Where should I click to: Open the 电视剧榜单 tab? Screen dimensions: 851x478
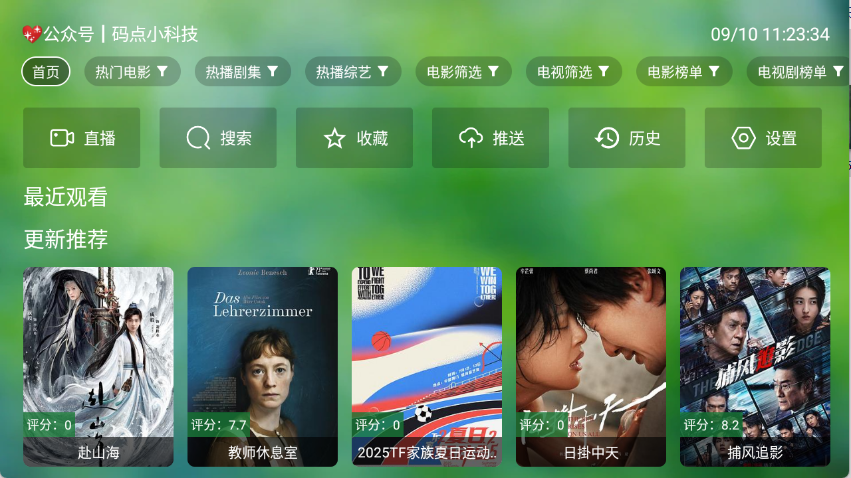pyautogui.click(x=798, y=72)
